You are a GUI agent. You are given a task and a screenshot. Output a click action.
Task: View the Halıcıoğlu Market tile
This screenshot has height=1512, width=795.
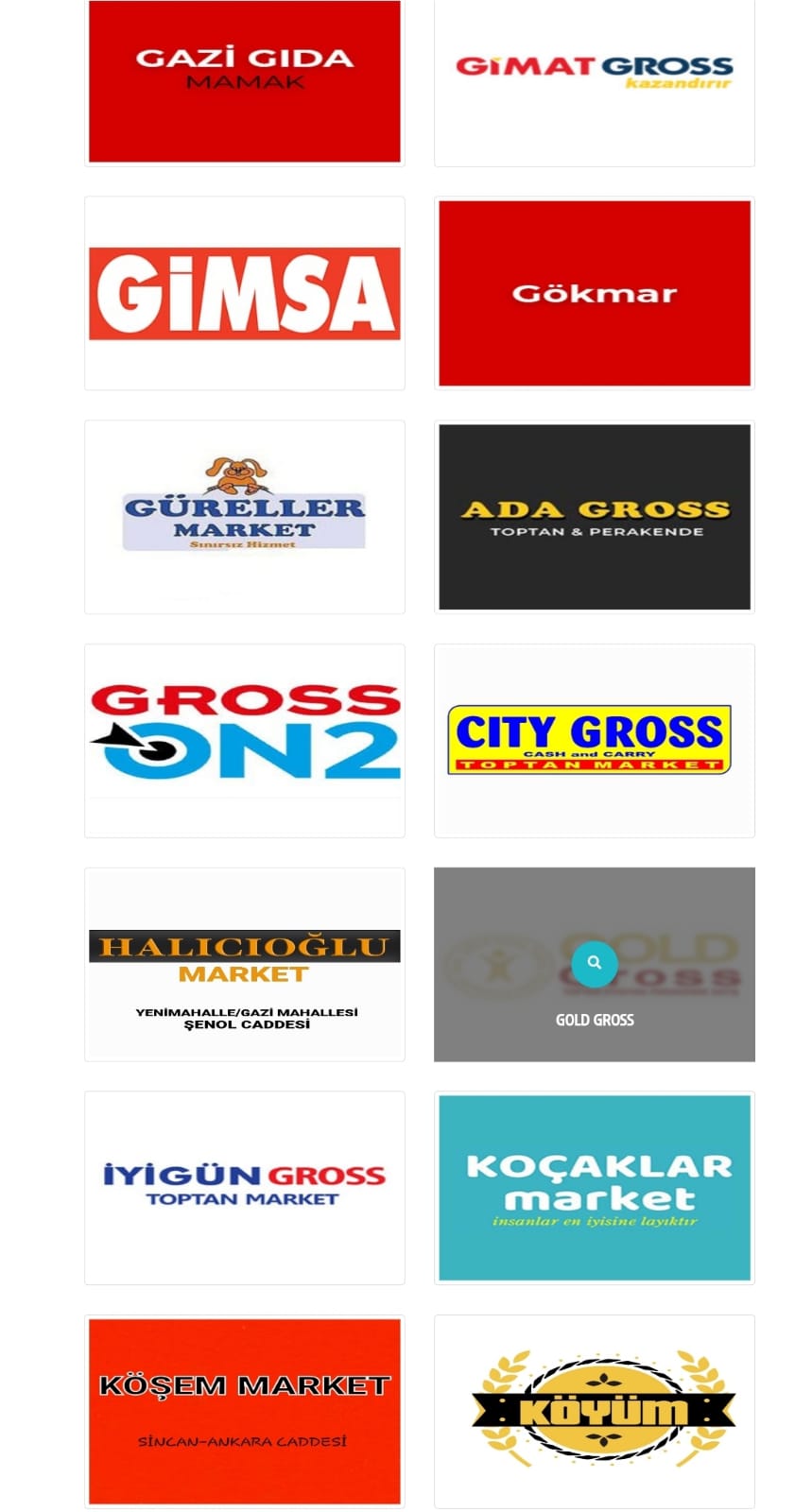click(x=244, y=964)
